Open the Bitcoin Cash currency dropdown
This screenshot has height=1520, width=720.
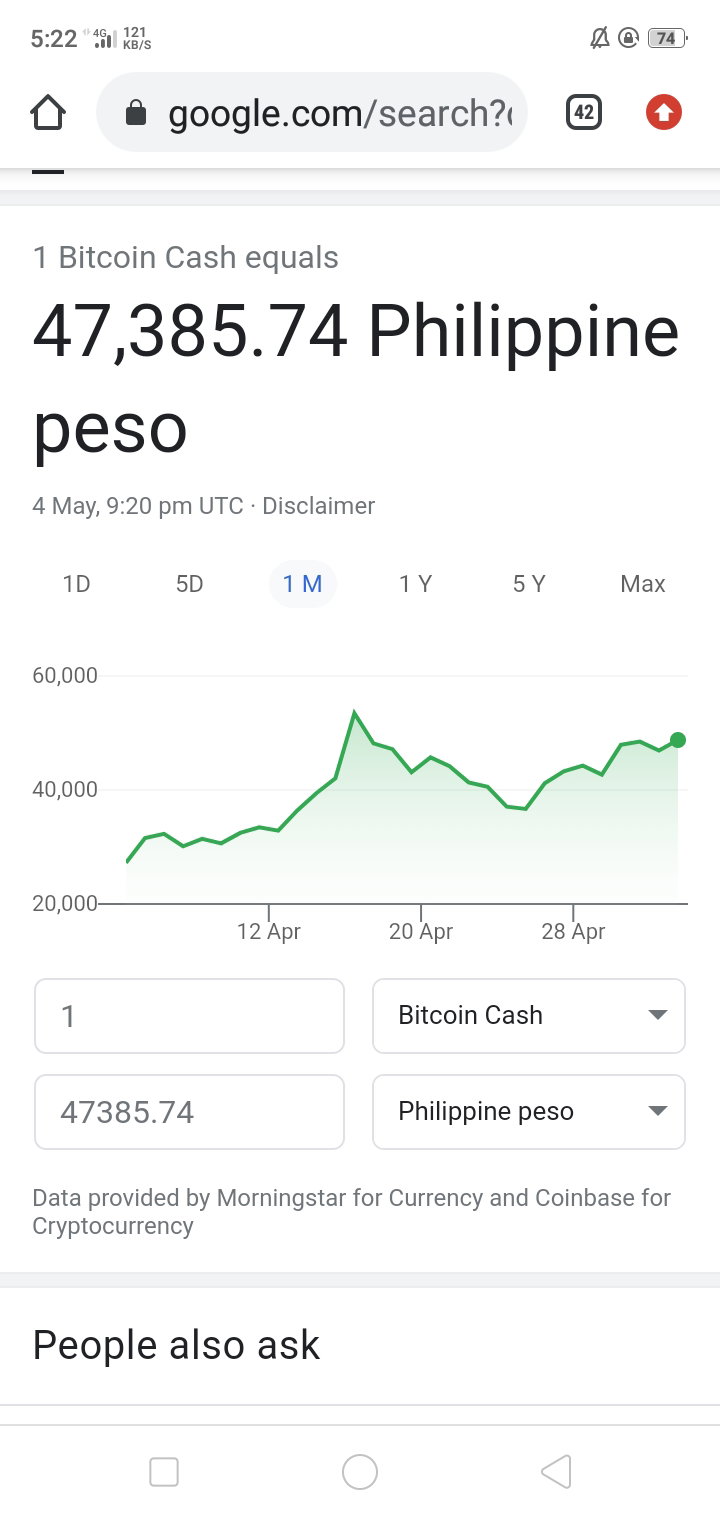point(529,1016)
